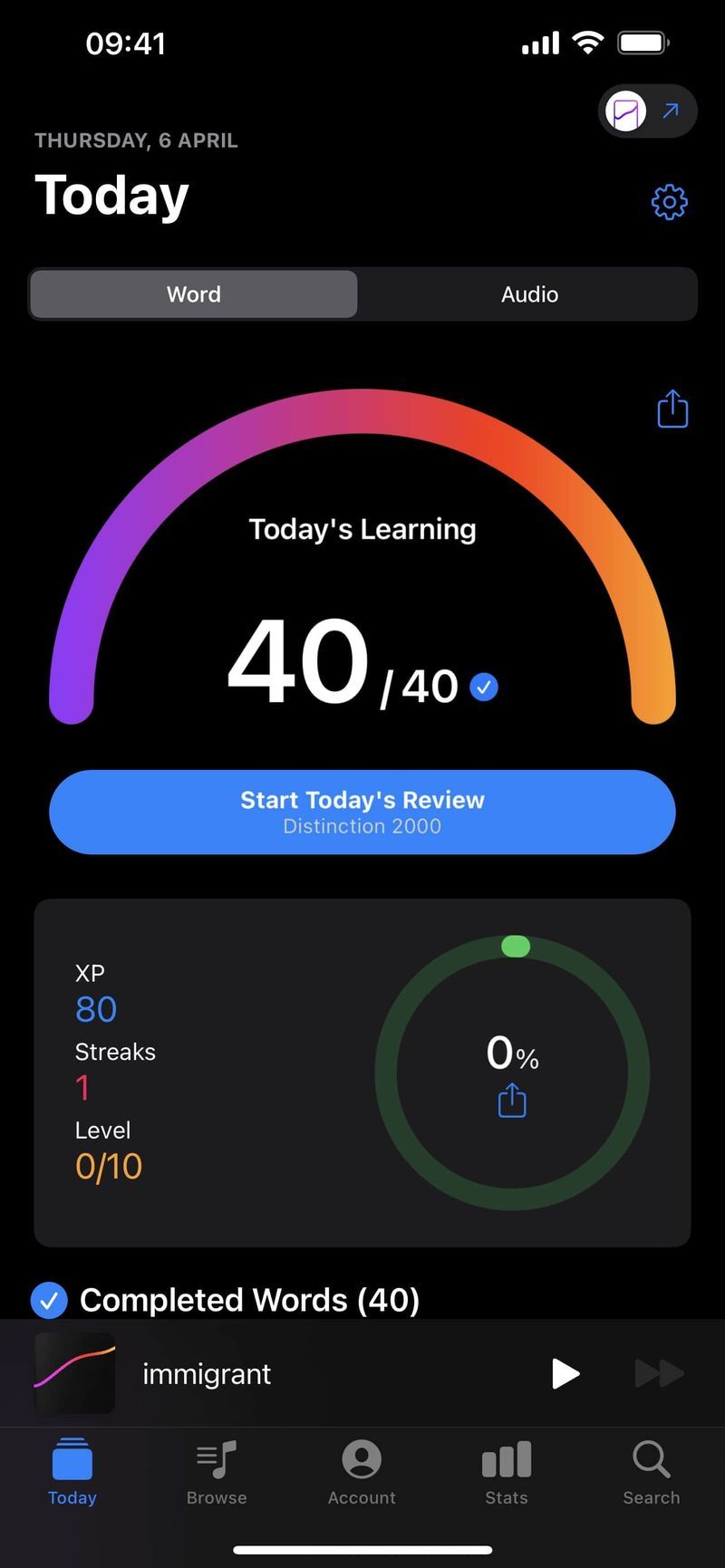Viewport: 725px width, 1568px height.
Task: Tap the blue checkmark next to 40/40
Action: pos(484,687)
